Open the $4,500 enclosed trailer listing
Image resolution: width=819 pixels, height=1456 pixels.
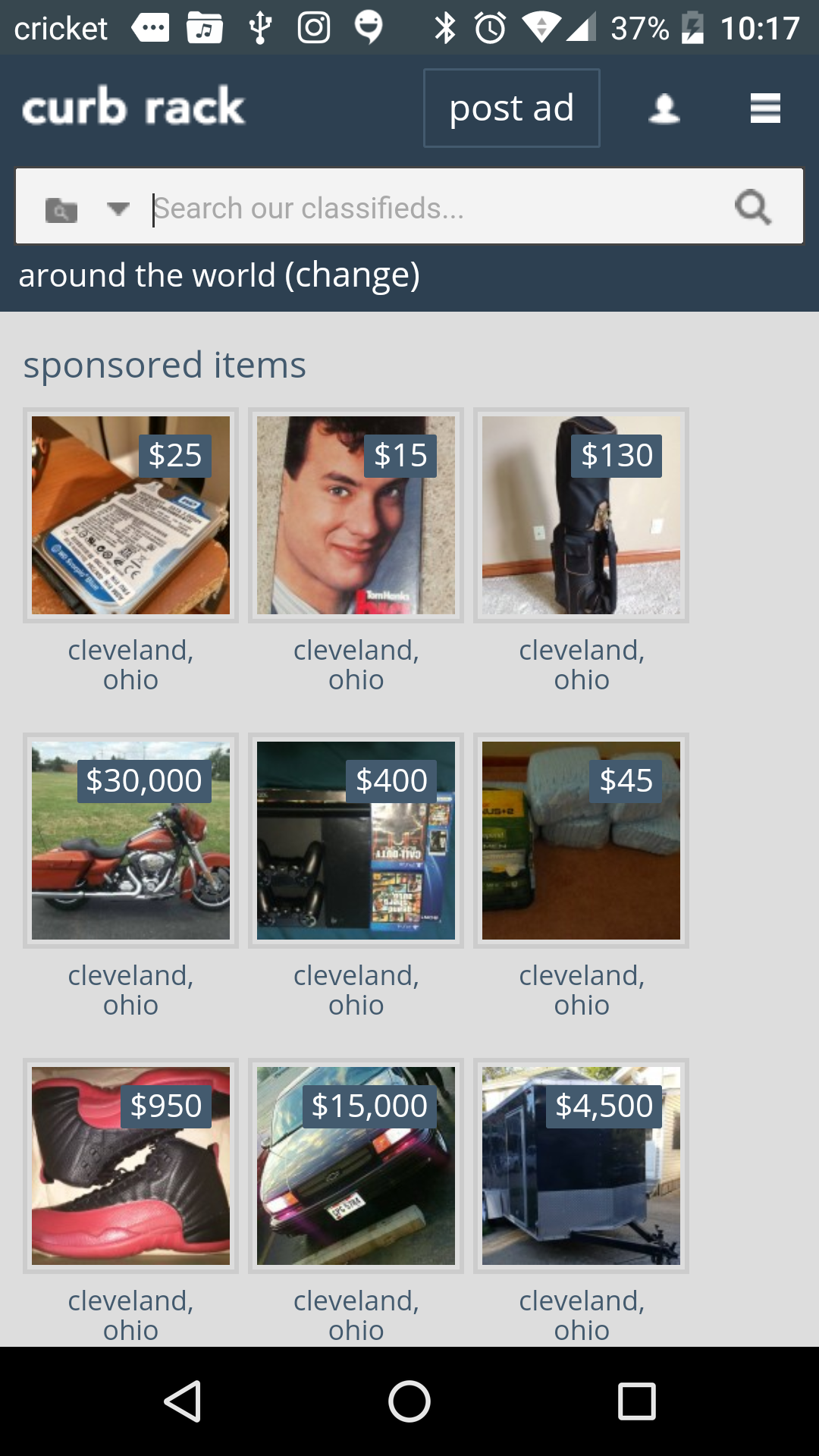pyautogui.click(x=581, y=1166)
